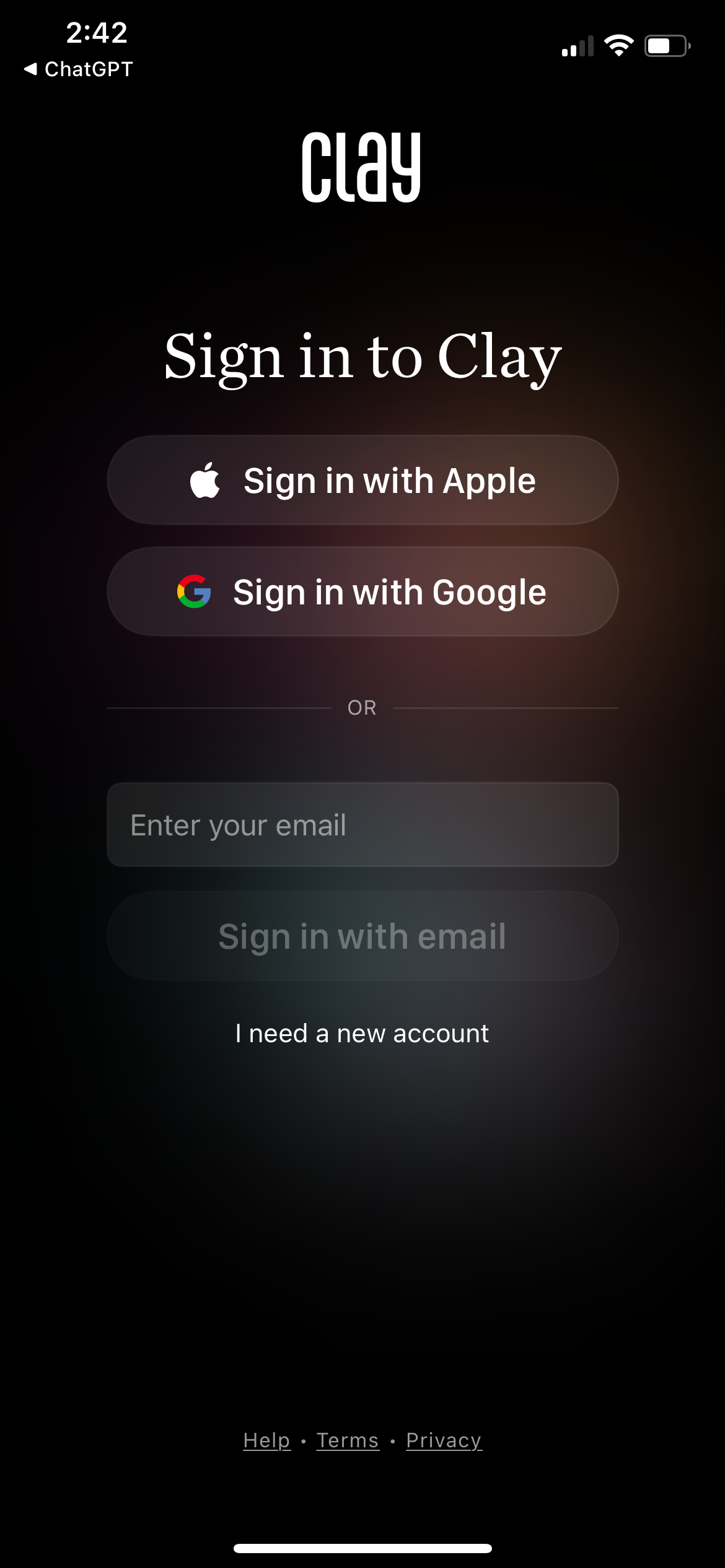725x1568 pixels.
Task: Tap Sign in with email button
Action: [x=362, y=936]
